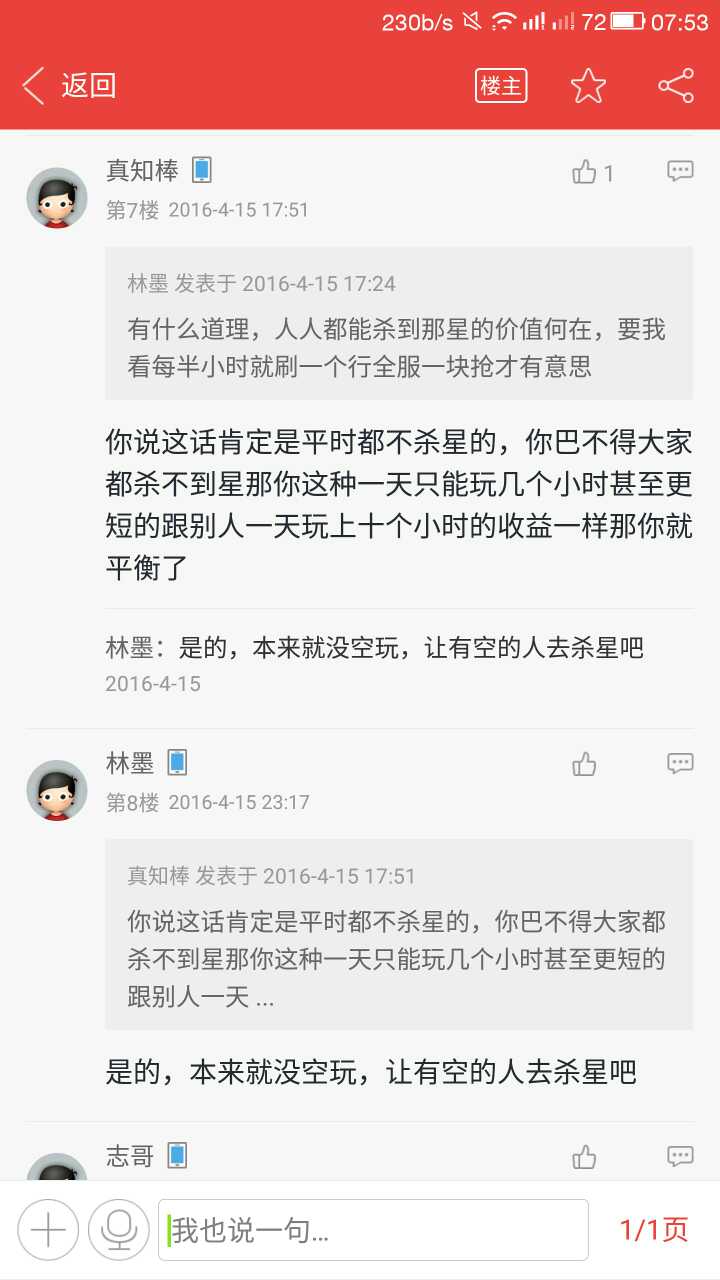720x1280 pixels.
Task: Open the 1/1页 page selector
Action: coord(654,1230)
